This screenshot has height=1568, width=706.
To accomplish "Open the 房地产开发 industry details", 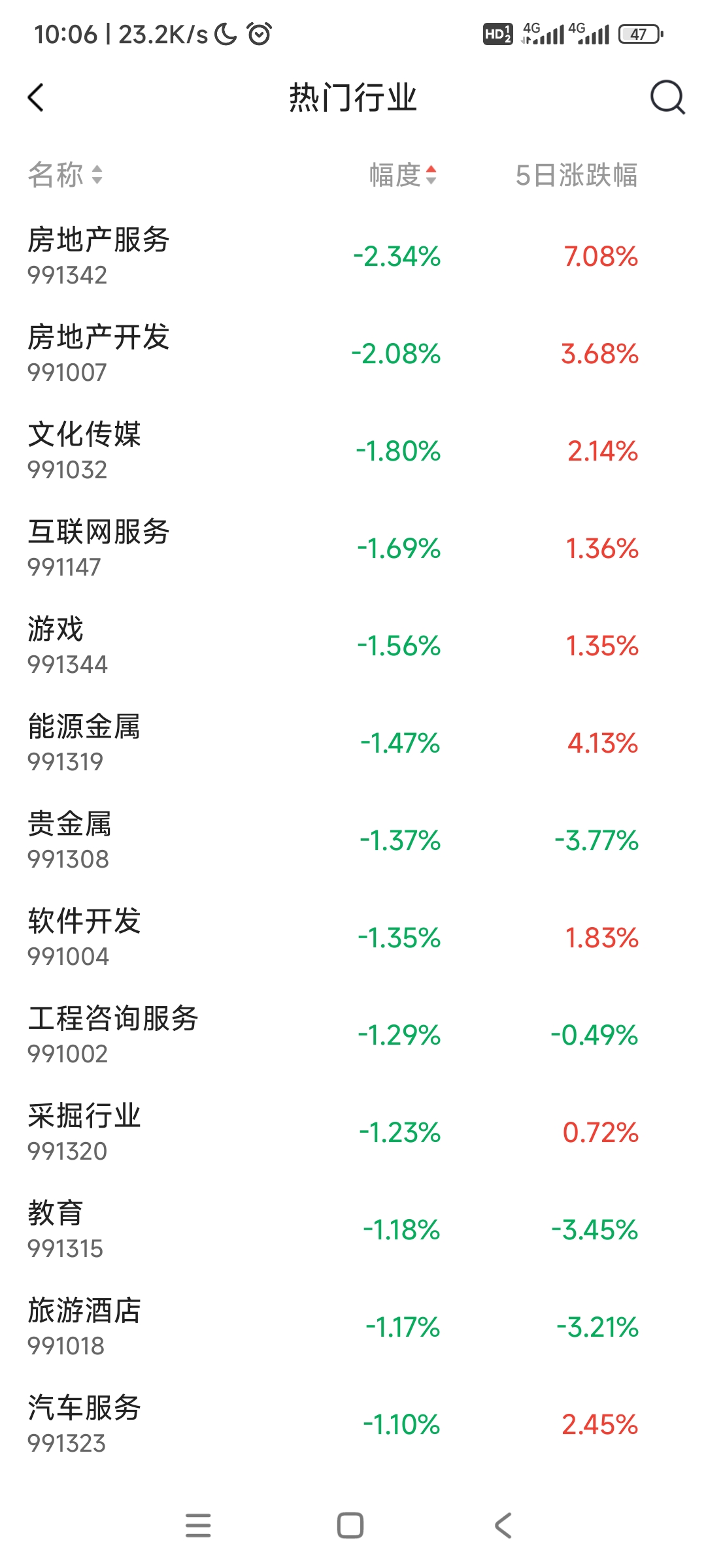I will pos(353,353).
